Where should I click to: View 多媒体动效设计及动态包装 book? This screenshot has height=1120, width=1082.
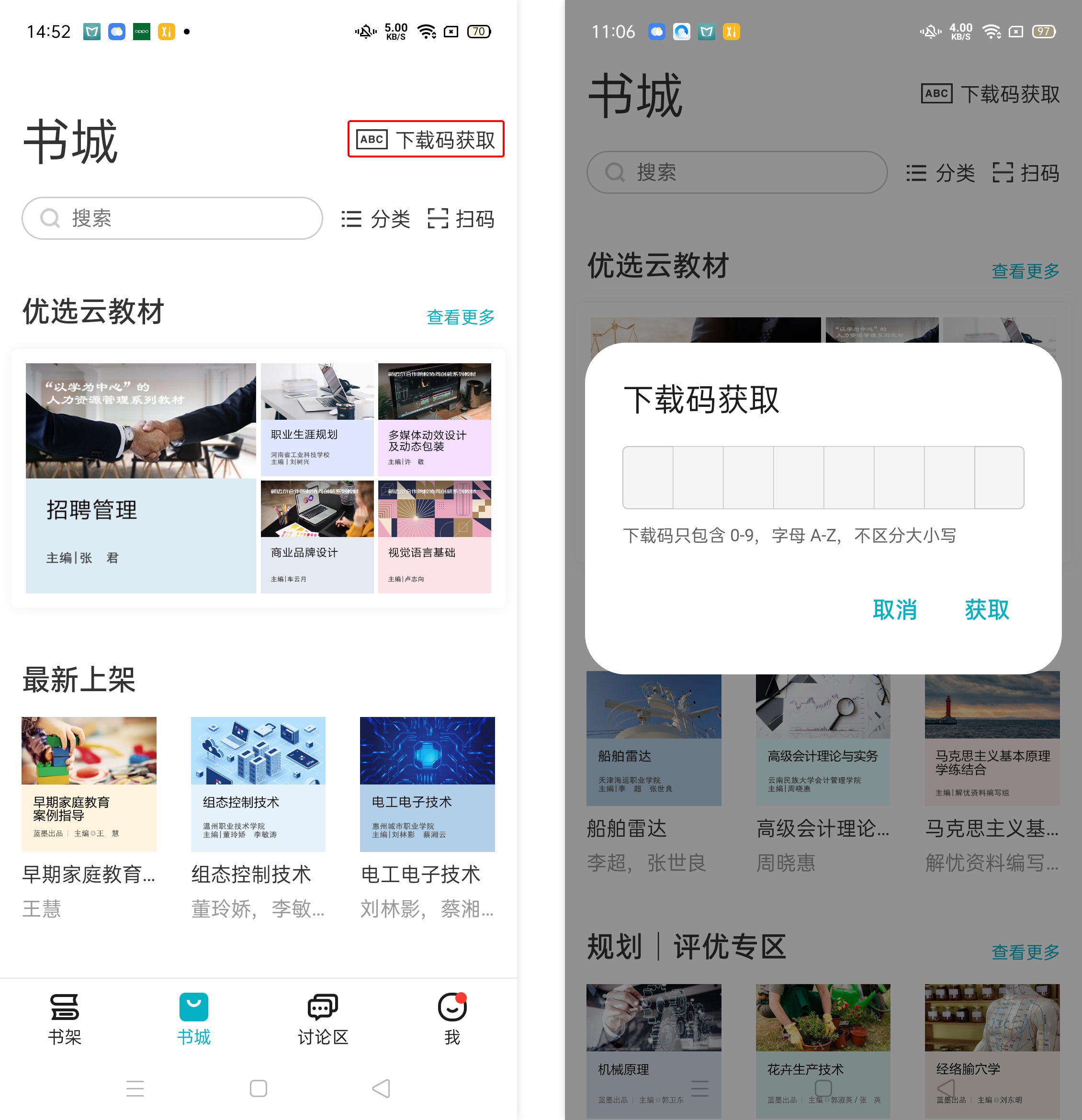click(x=434, y=419)
